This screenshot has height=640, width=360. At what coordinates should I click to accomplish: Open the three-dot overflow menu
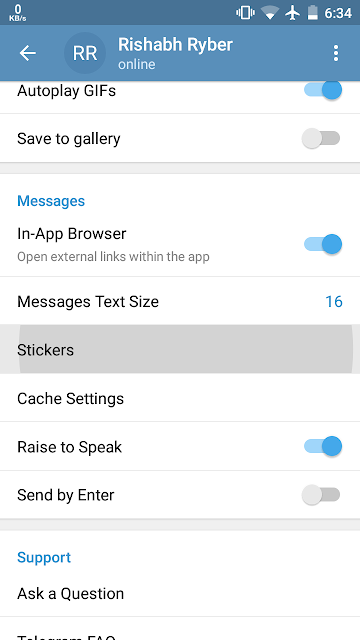tap(336, 53)
